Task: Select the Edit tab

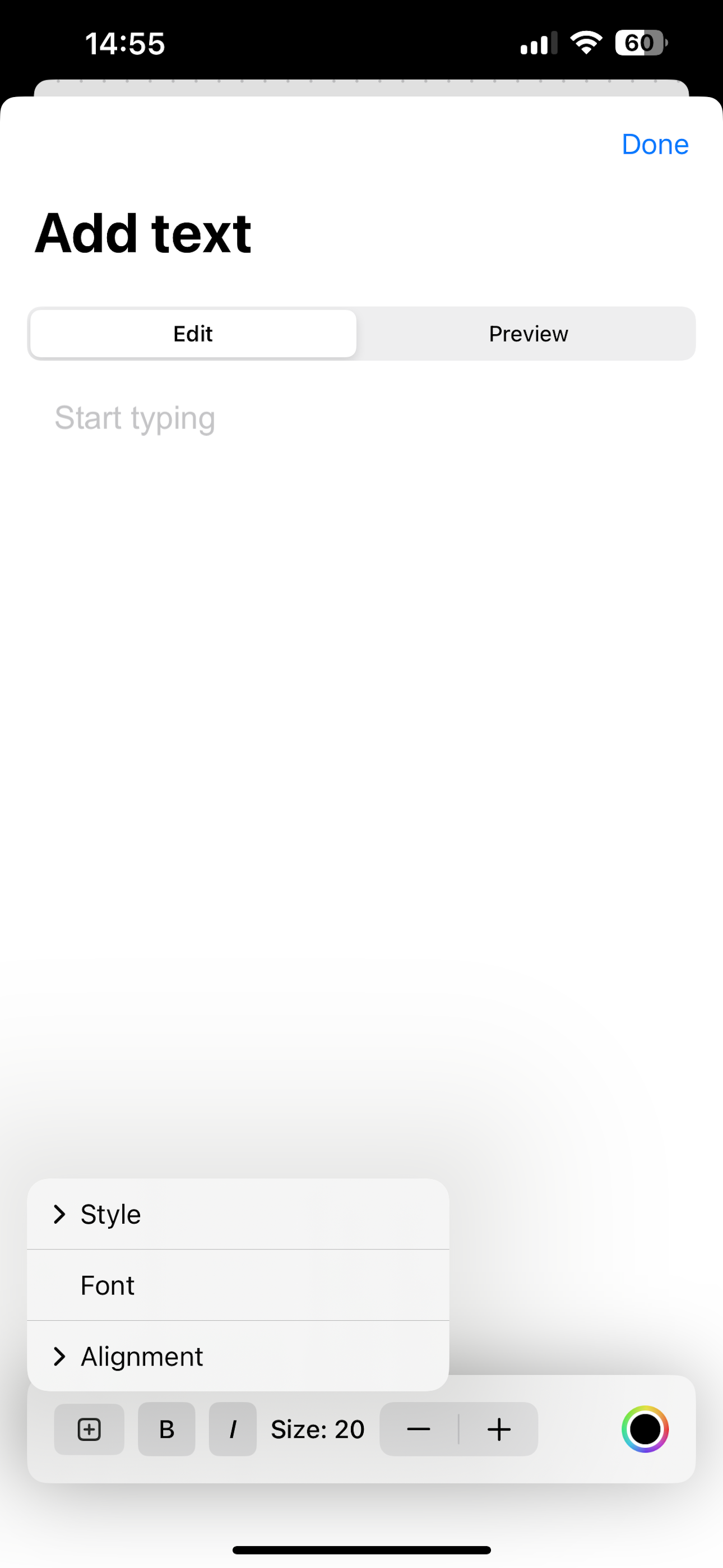Action: tap(193, 334)
